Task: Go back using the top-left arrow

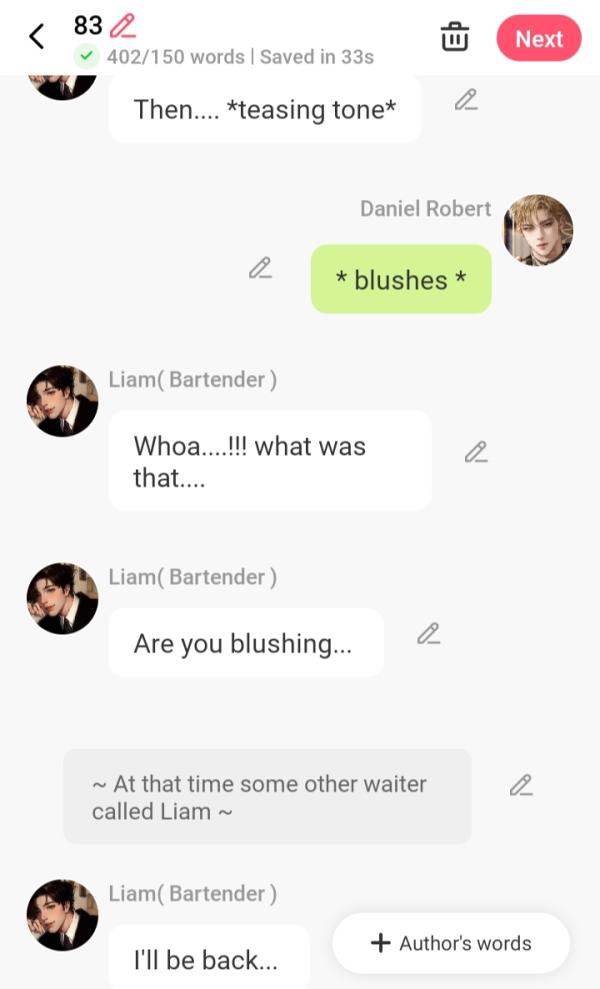Action: point(37,37)
